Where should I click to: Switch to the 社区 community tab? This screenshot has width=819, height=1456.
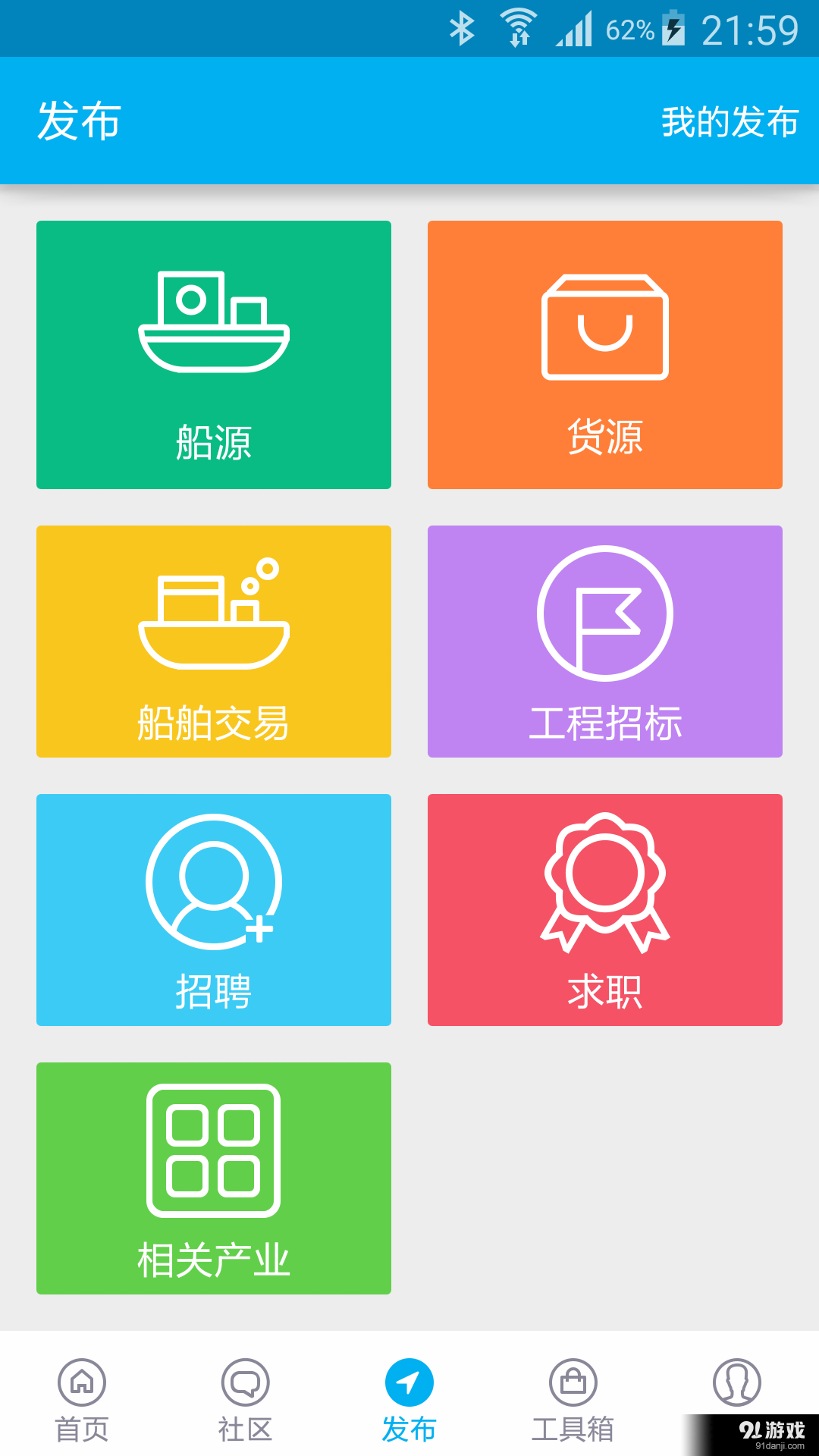click(246, 1403)
